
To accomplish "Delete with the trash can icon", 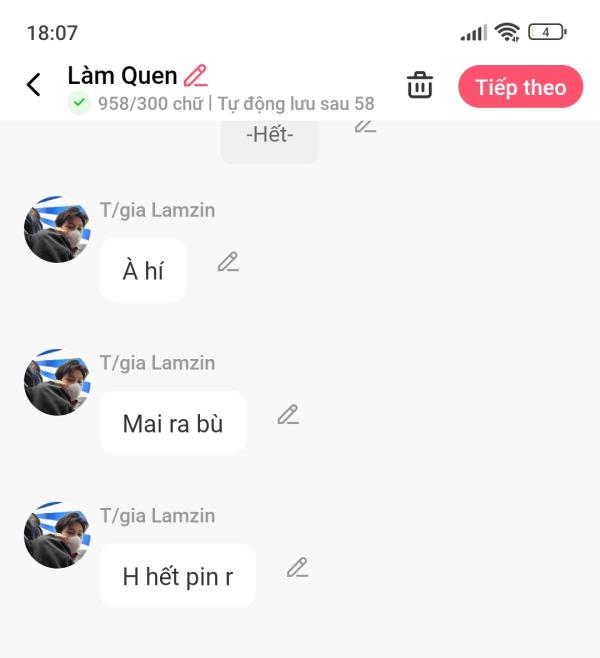I will point(420,86).
